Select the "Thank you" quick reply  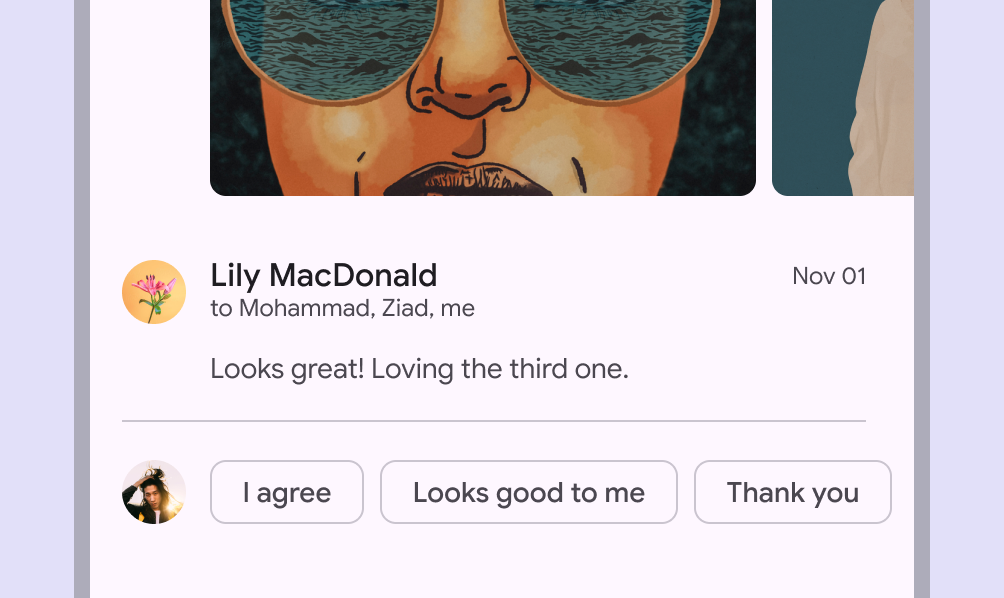[792, 492]
